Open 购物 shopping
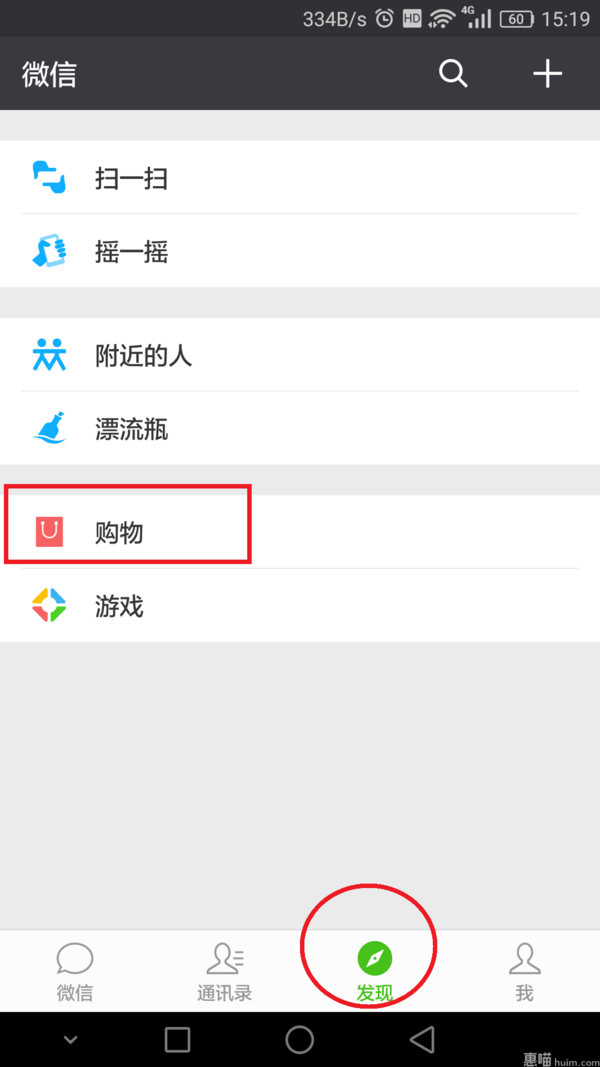 click(300, 532)
